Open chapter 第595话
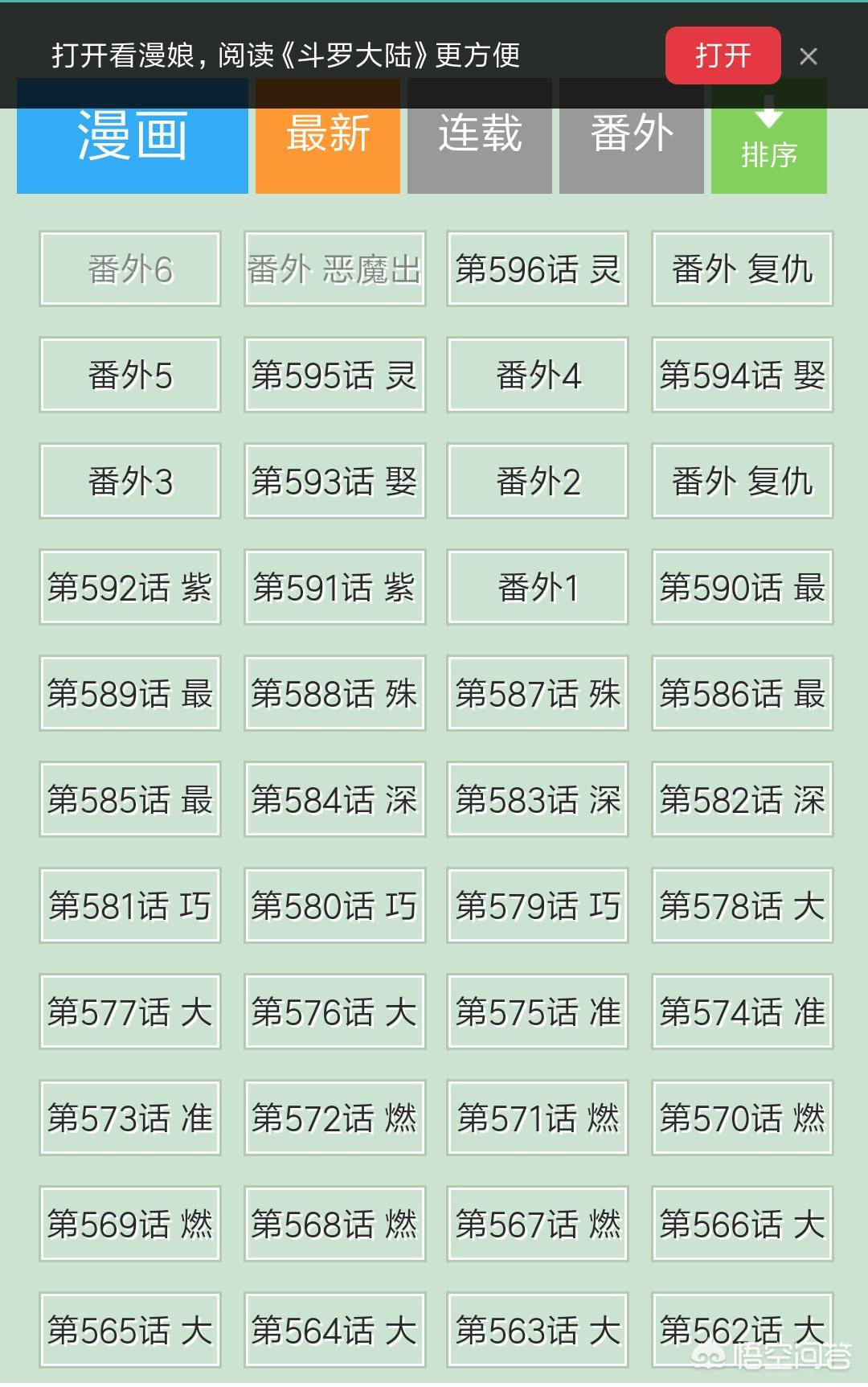 click(334, 375)
